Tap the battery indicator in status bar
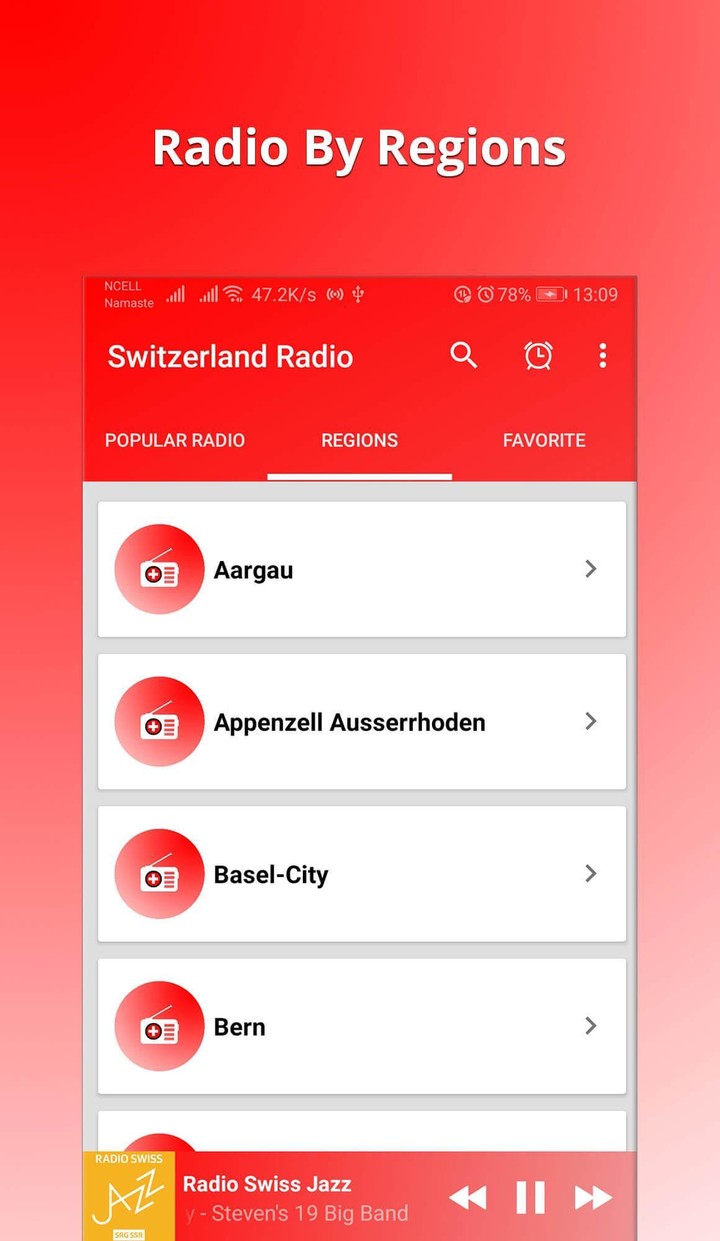The width and height of the screenshot is (720, 1241). 551,294
